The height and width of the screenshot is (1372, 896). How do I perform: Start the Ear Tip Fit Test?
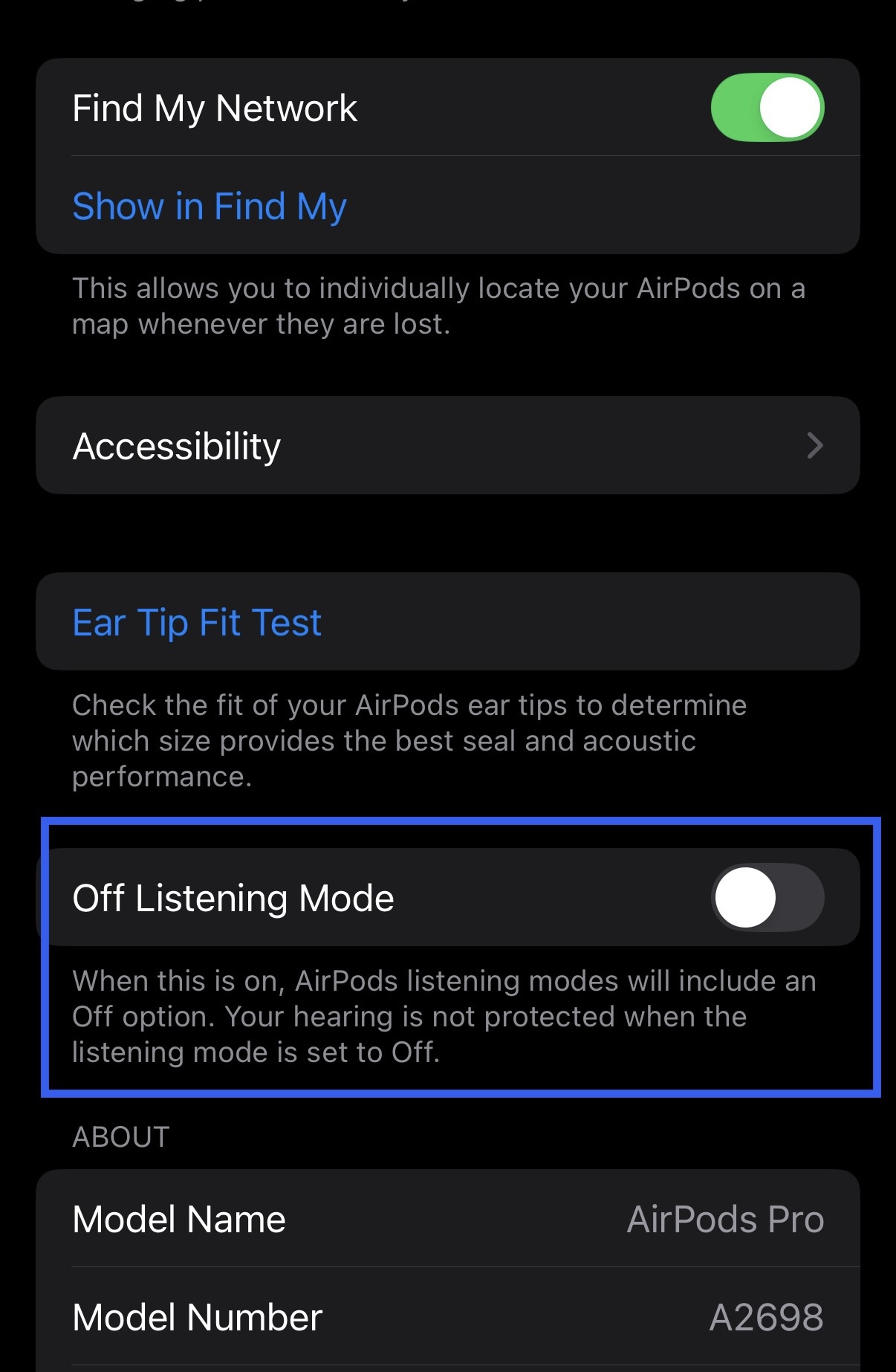tap(197, 622)
